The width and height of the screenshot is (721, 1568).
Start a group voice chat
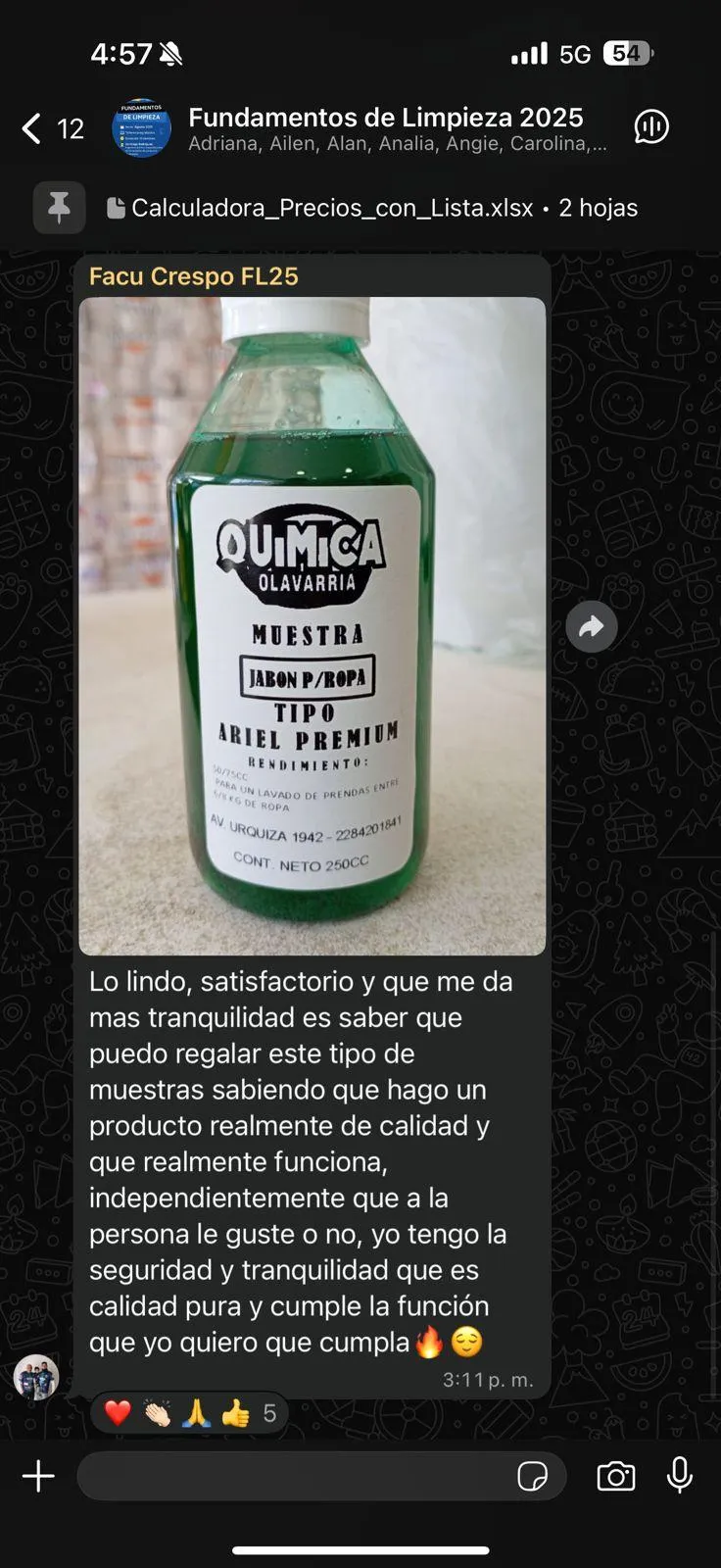coord(651,127)
